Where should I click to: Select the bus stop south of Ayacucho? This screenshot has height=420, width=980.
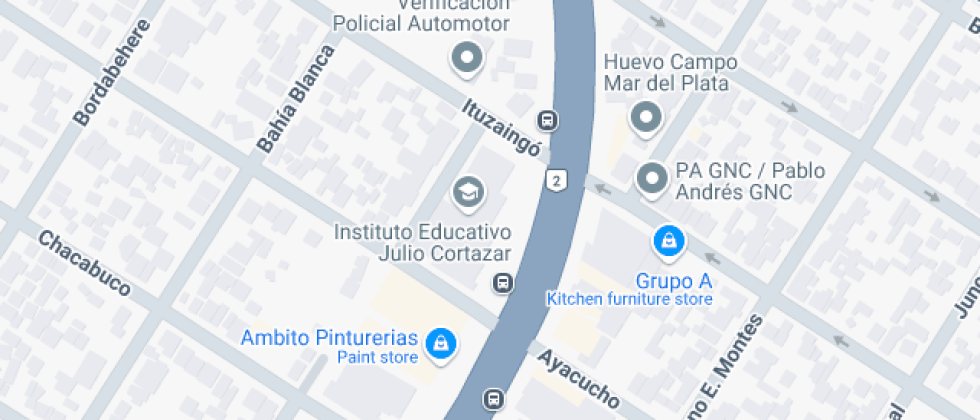492,399
